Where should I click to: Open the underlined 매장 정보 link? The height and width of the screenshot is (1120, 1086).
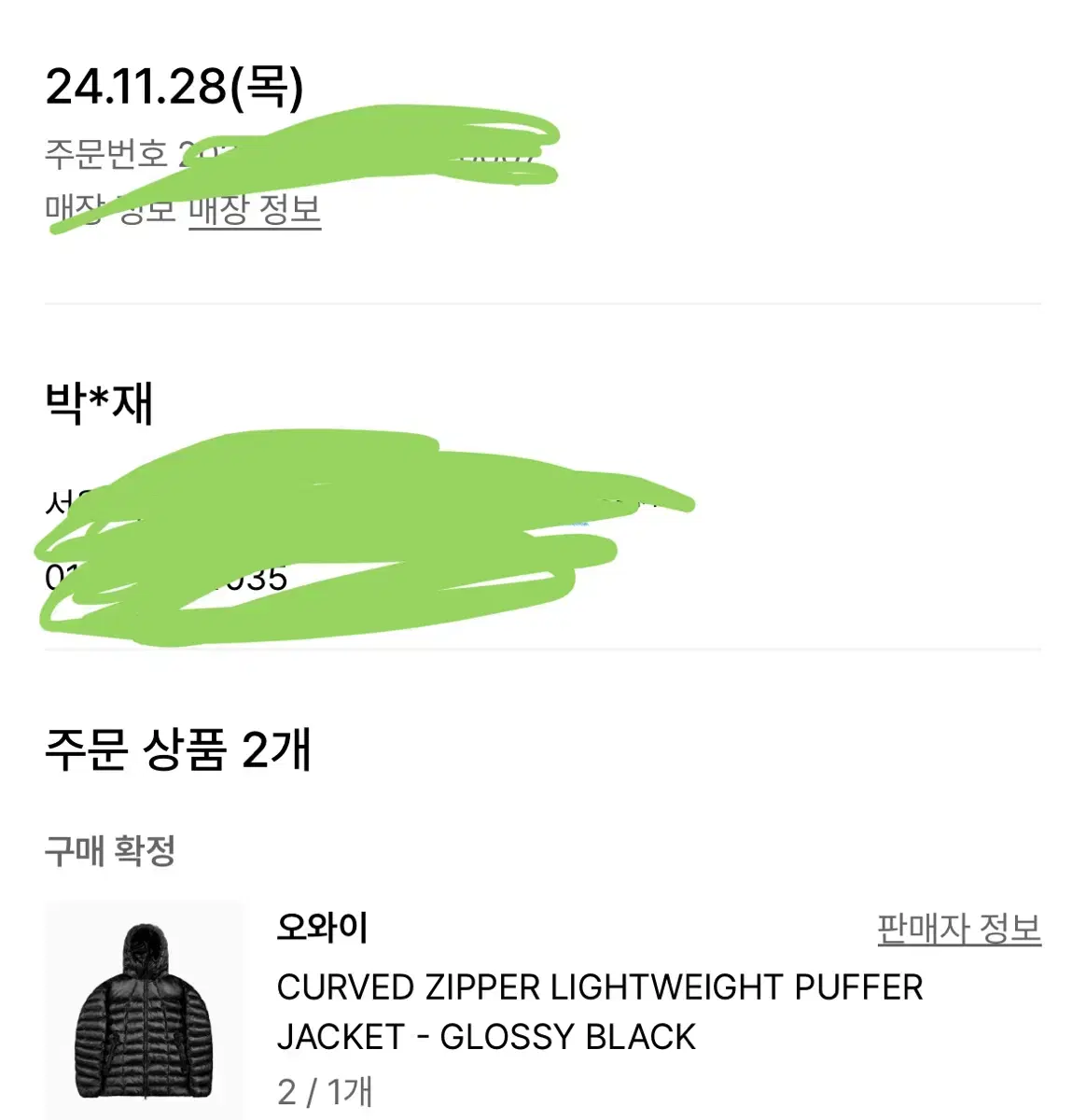click(x=255, y=209)
